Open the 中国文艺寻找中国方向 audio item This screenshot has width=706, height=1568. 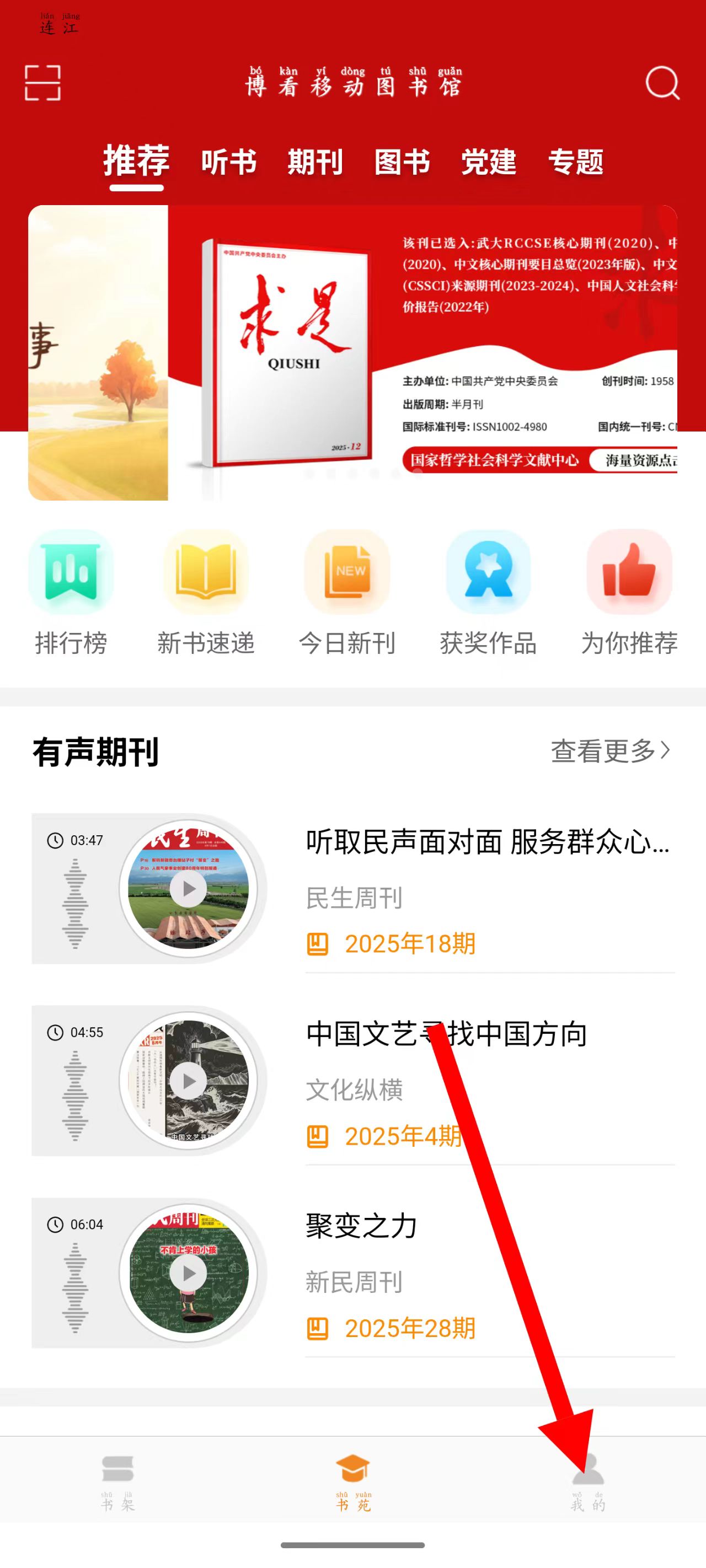[x=447, y=1035]
